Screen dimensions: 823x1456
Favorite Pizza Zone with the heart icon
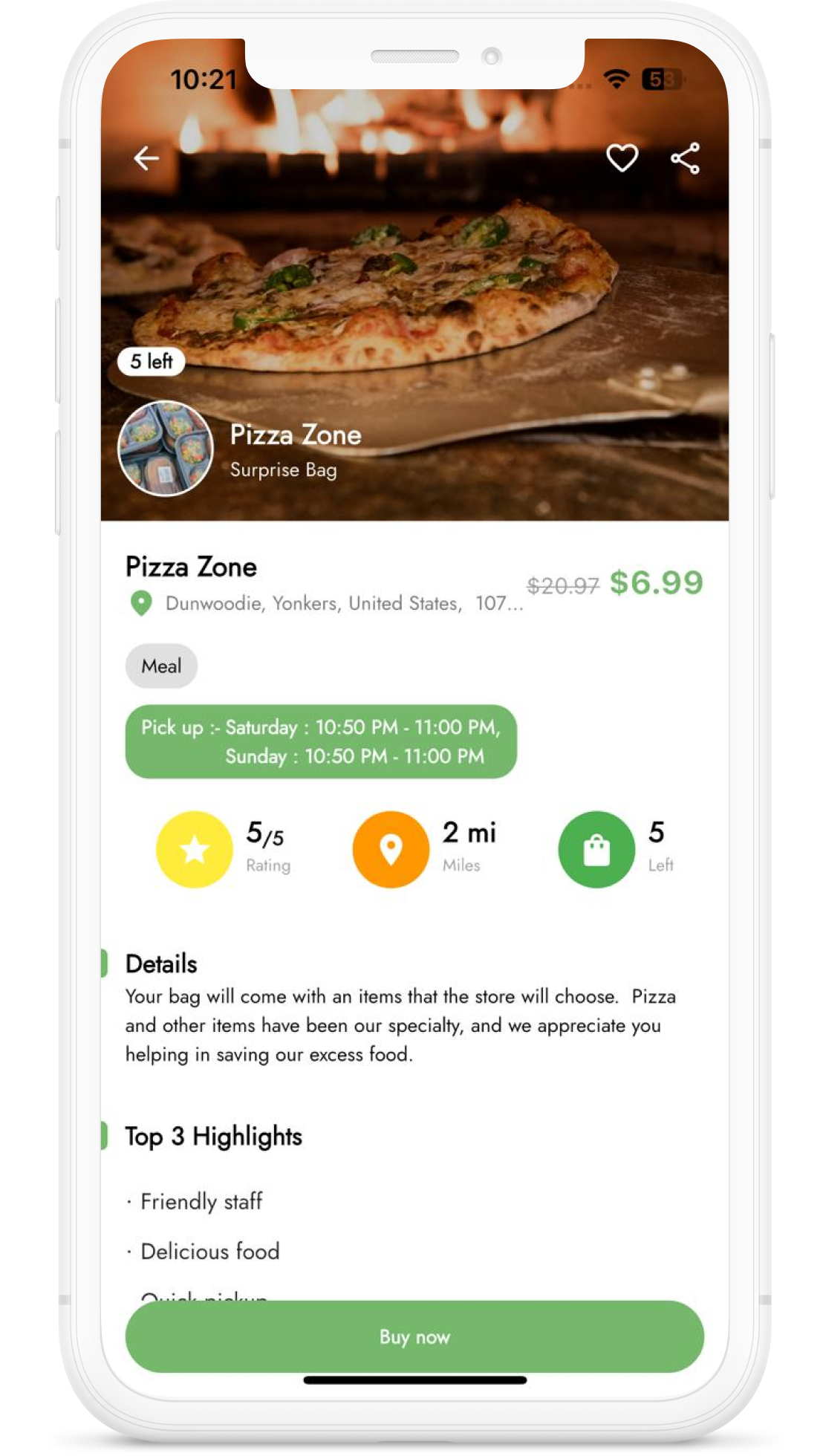click(x=622, y=158)
